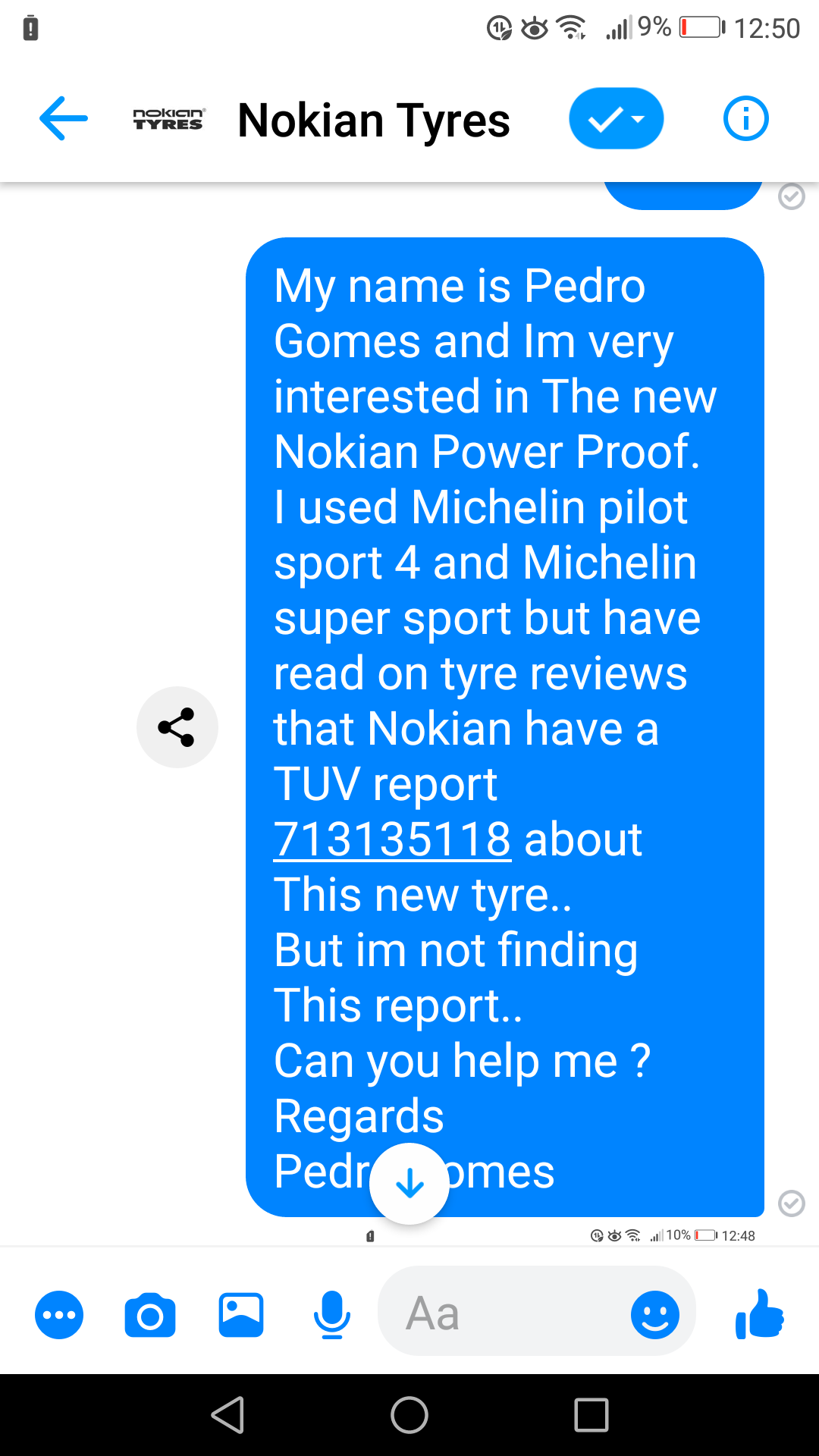Jump to the latest message with down arrow
Image resolution: width=819 pixels, height=1456 pixels.
409,1183
